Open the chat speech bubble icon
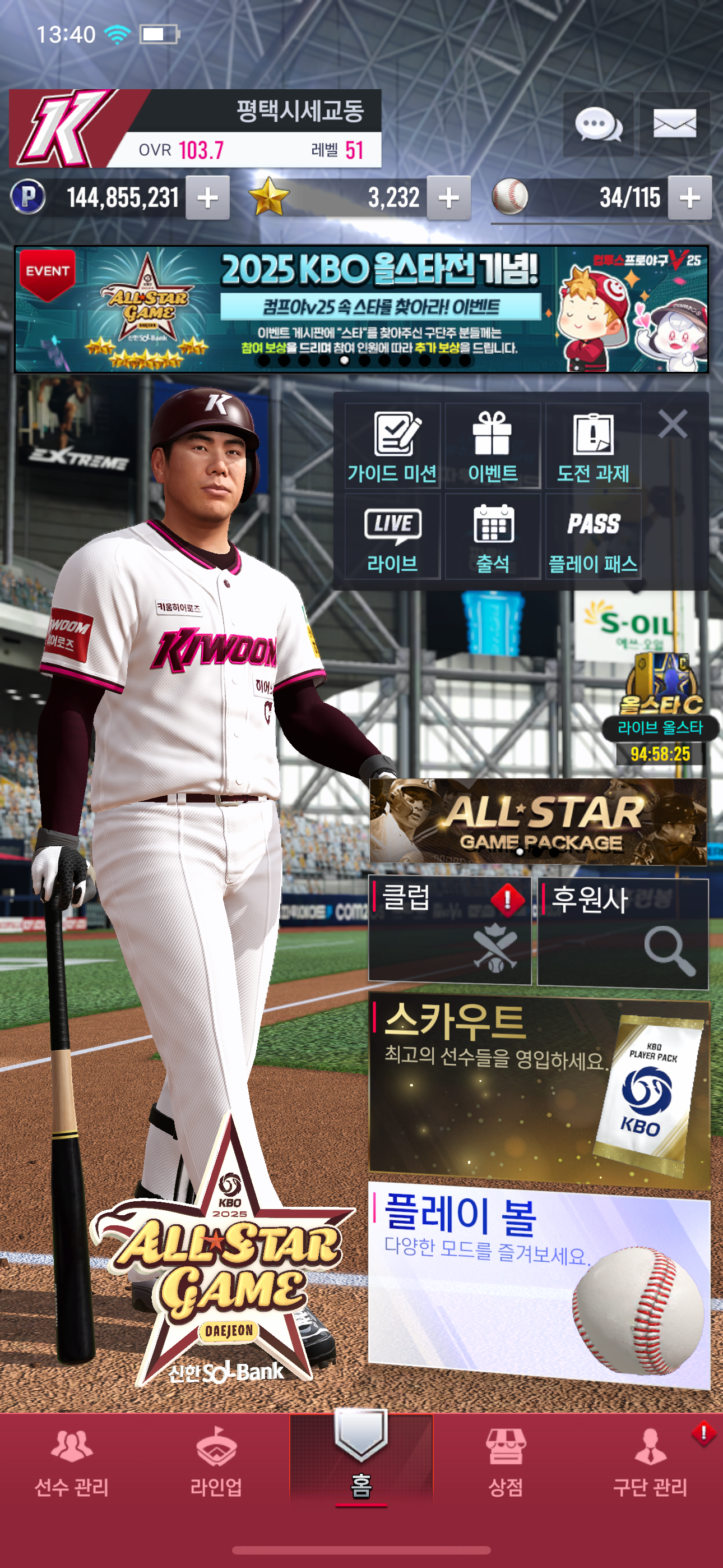 tap(597, 124)
